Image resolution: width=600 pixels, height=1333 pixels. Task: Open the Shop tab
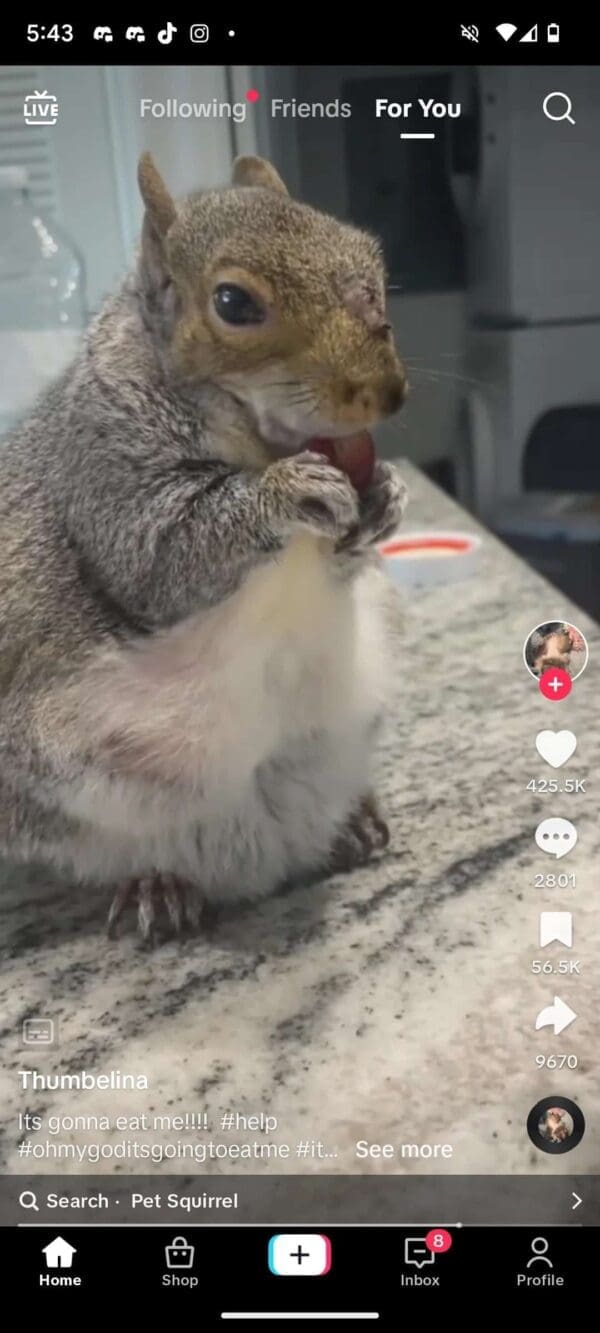tap(179, 1262)
